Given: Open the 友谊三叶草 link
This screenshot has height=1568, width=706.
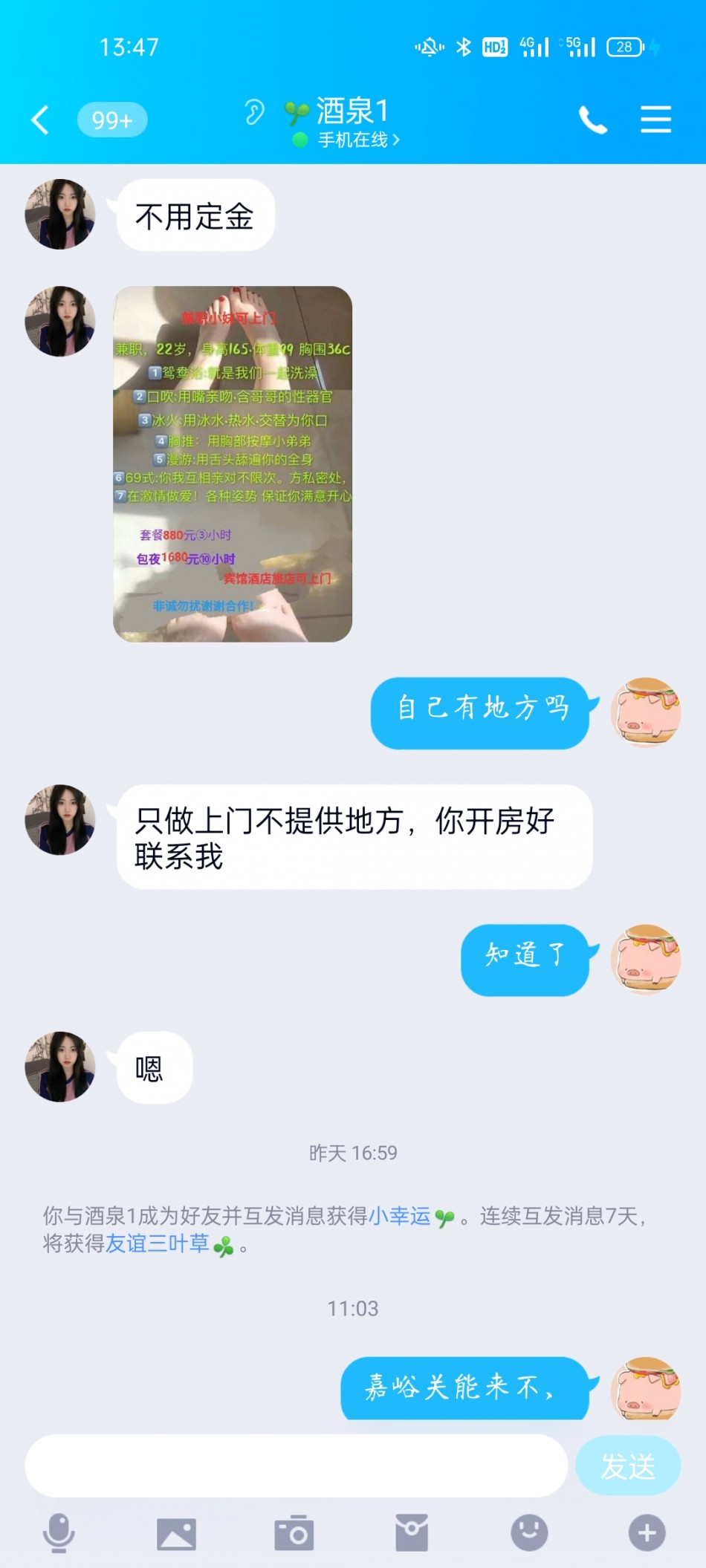Looking at the screenshot, I should pos(158,1244).
